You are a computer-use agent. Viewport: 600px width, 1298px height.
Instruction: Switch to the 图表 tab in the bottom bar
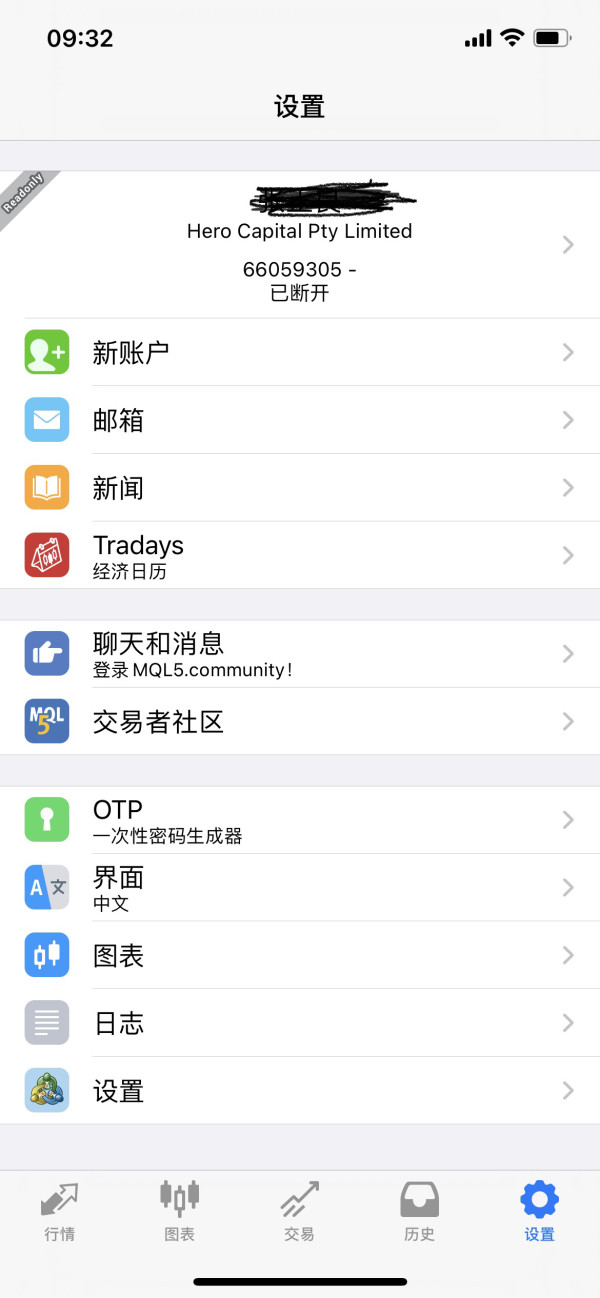pyautogui.click(x=180, y=1210)
